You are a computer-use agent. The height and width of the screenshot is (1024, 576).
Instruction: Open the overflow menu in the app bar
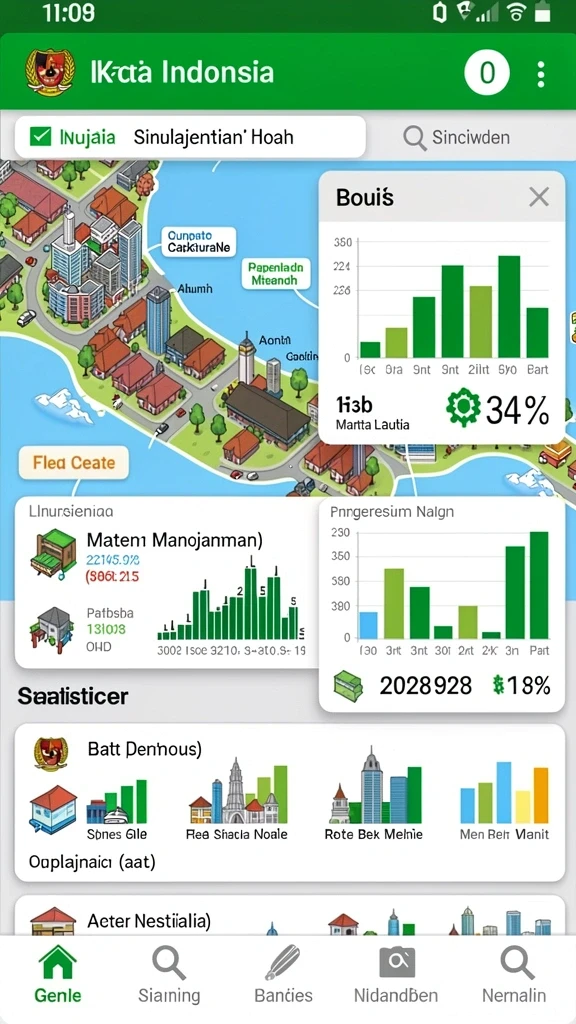(540, 74)
